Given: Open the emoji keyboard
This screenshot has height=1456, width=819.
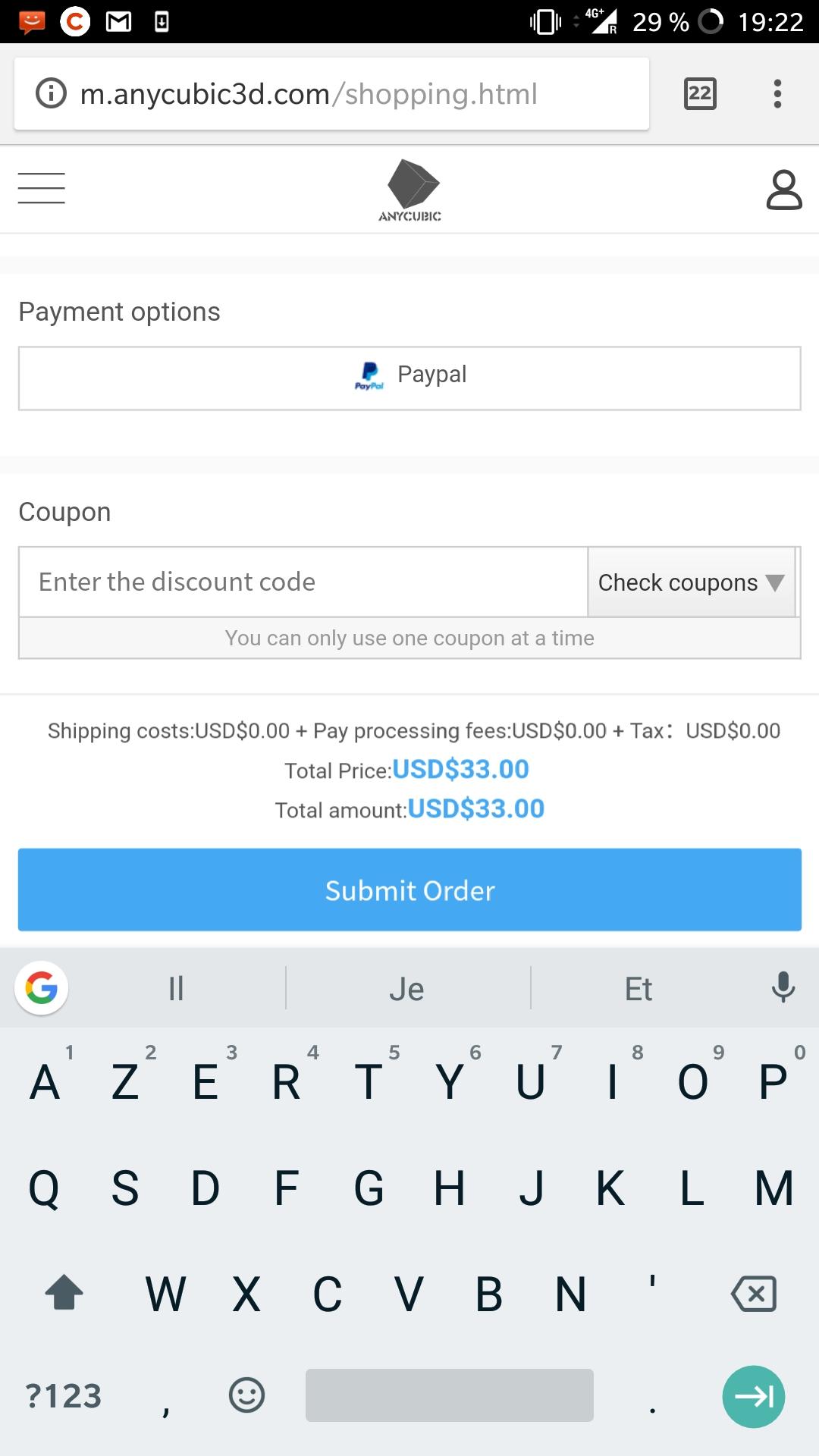Looking at the screenshot, I should click(246, 1395).
